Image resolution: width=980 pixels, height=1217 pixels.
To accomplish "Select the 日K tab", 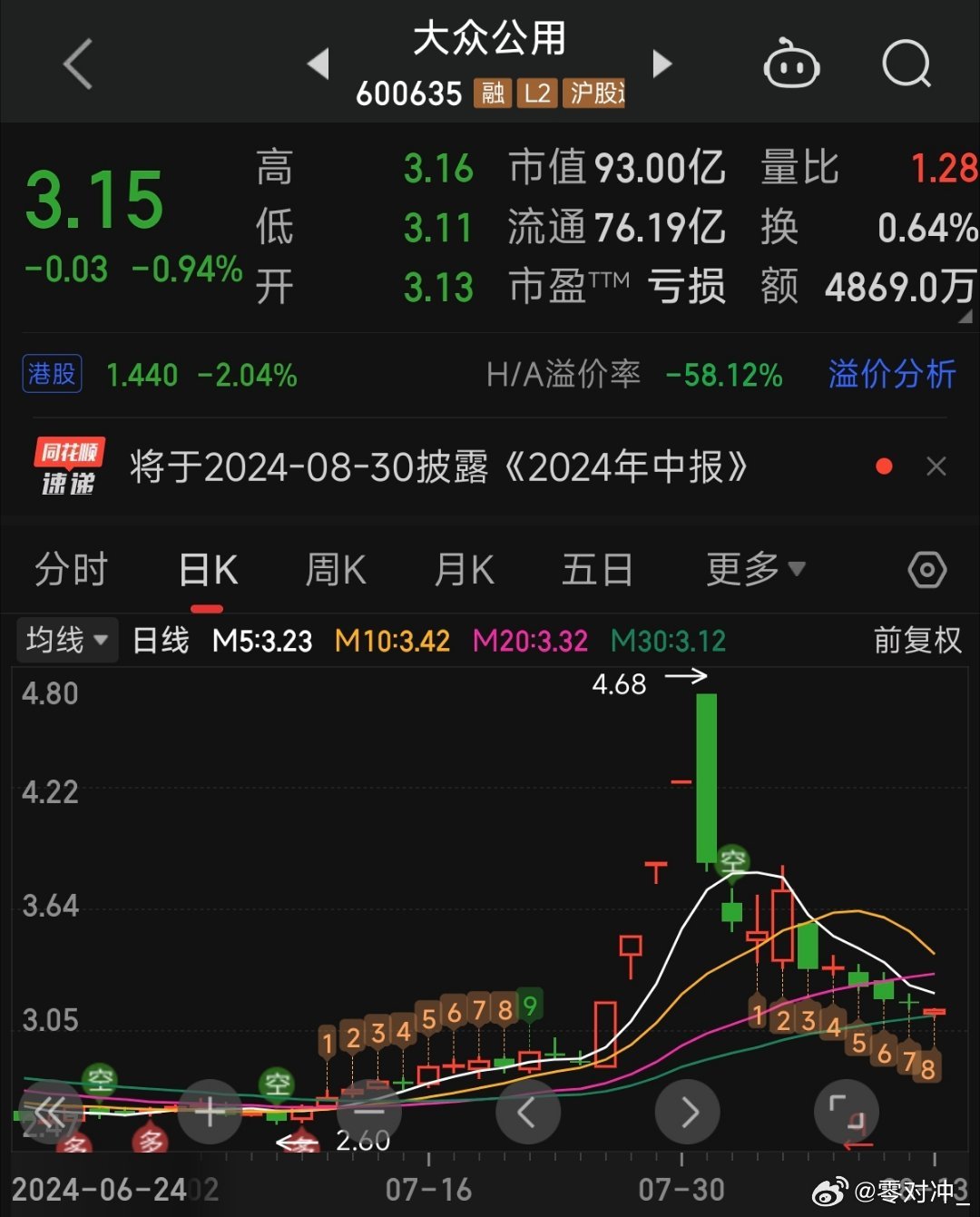I will point(208,570).
